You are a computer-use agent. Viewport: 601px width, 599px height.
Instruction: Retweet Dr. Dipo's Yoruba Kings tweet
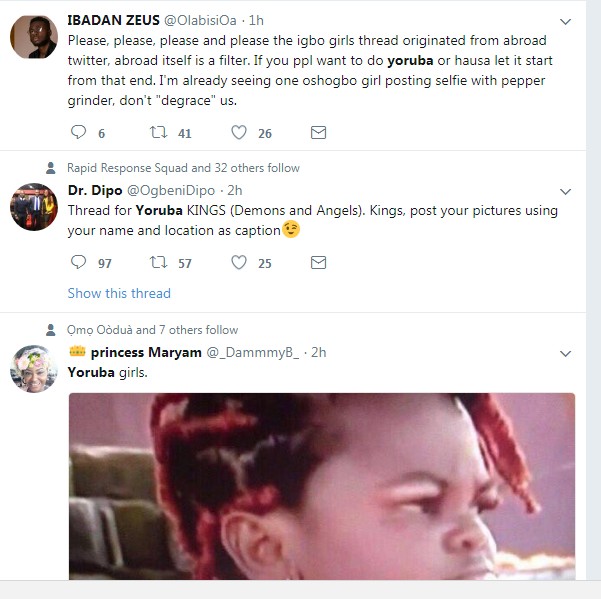tap(158, 263)
